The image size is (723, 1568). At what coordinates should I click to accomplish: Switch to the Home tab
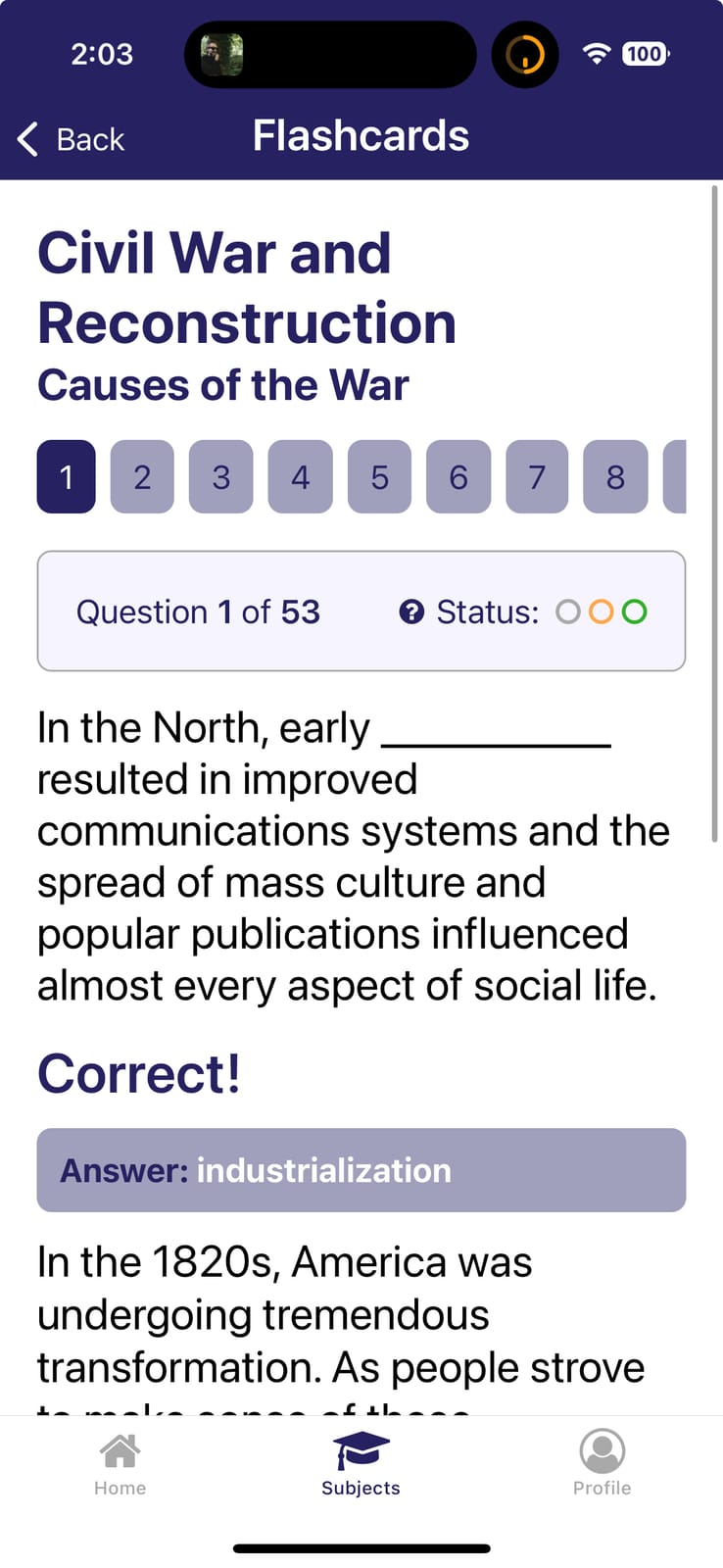[120, 1465]
